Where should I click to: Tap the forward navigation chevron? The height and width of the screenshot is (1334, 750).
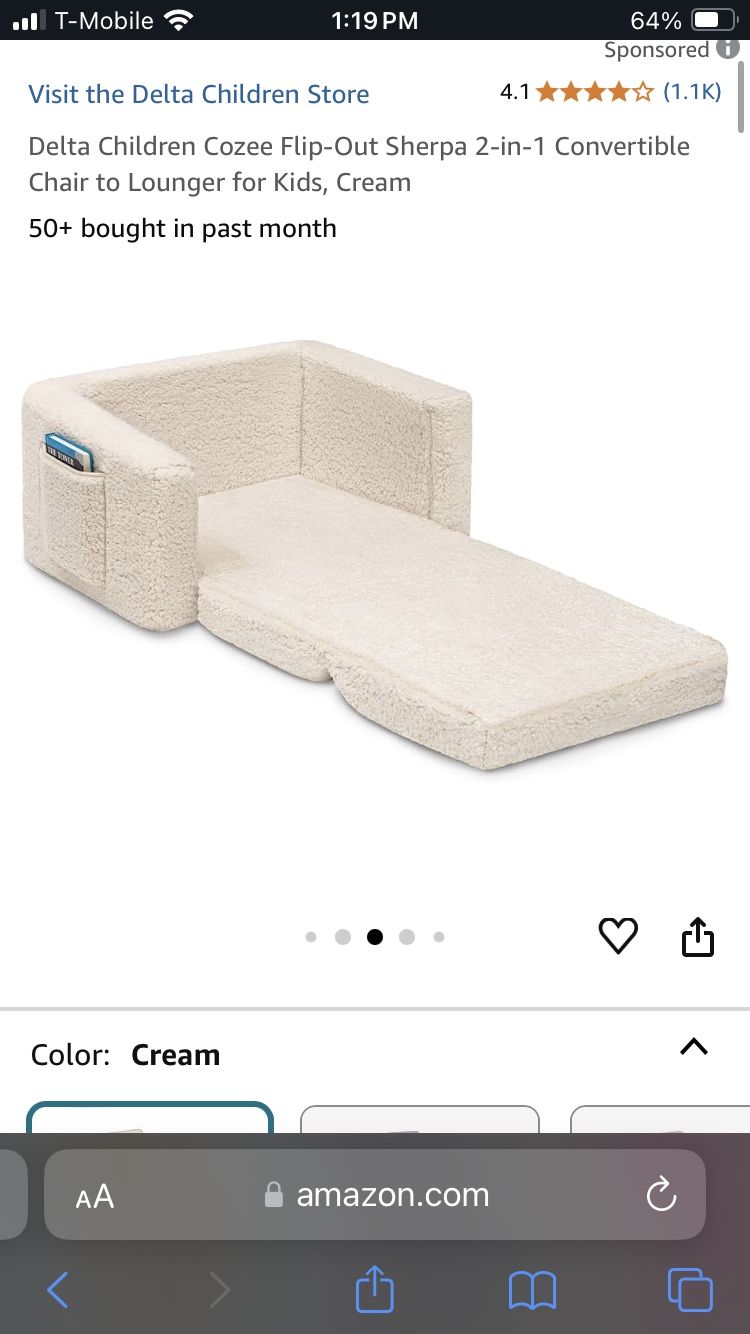(220, 1290)
